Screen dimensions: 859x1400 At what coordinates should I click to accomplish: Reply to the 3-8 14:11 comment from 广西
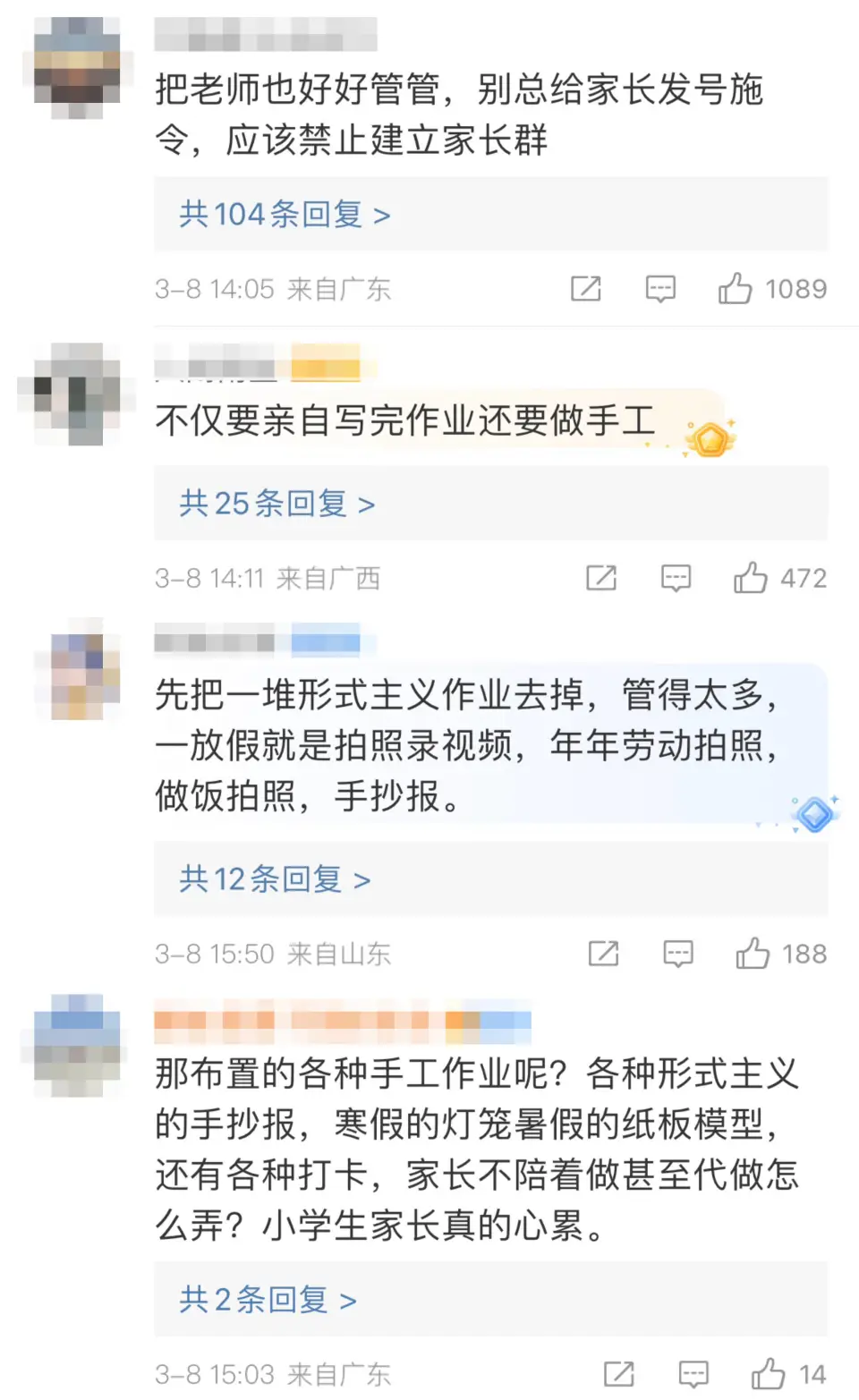pos(676,578)
